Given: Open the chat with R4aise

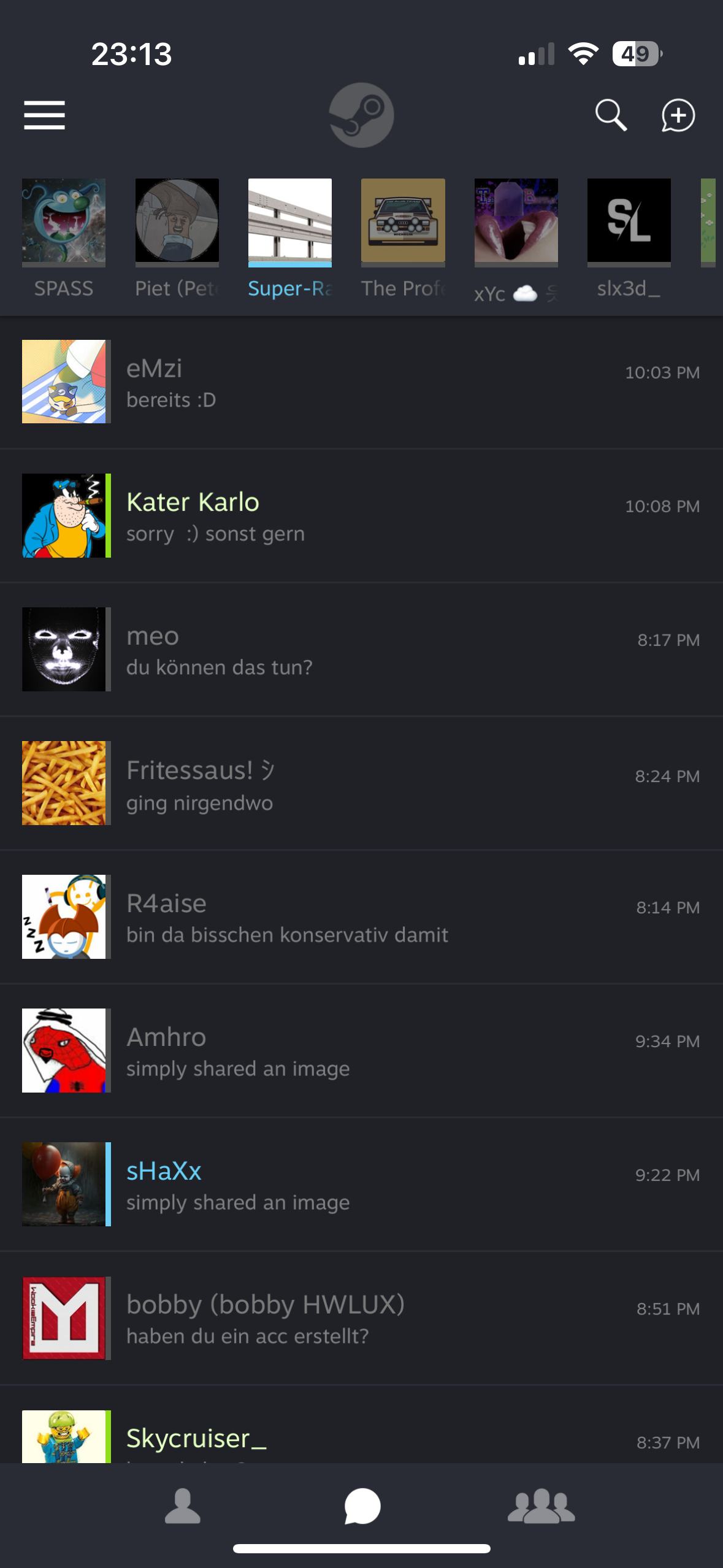Looking at the screenshot, I should coord(361,917).
